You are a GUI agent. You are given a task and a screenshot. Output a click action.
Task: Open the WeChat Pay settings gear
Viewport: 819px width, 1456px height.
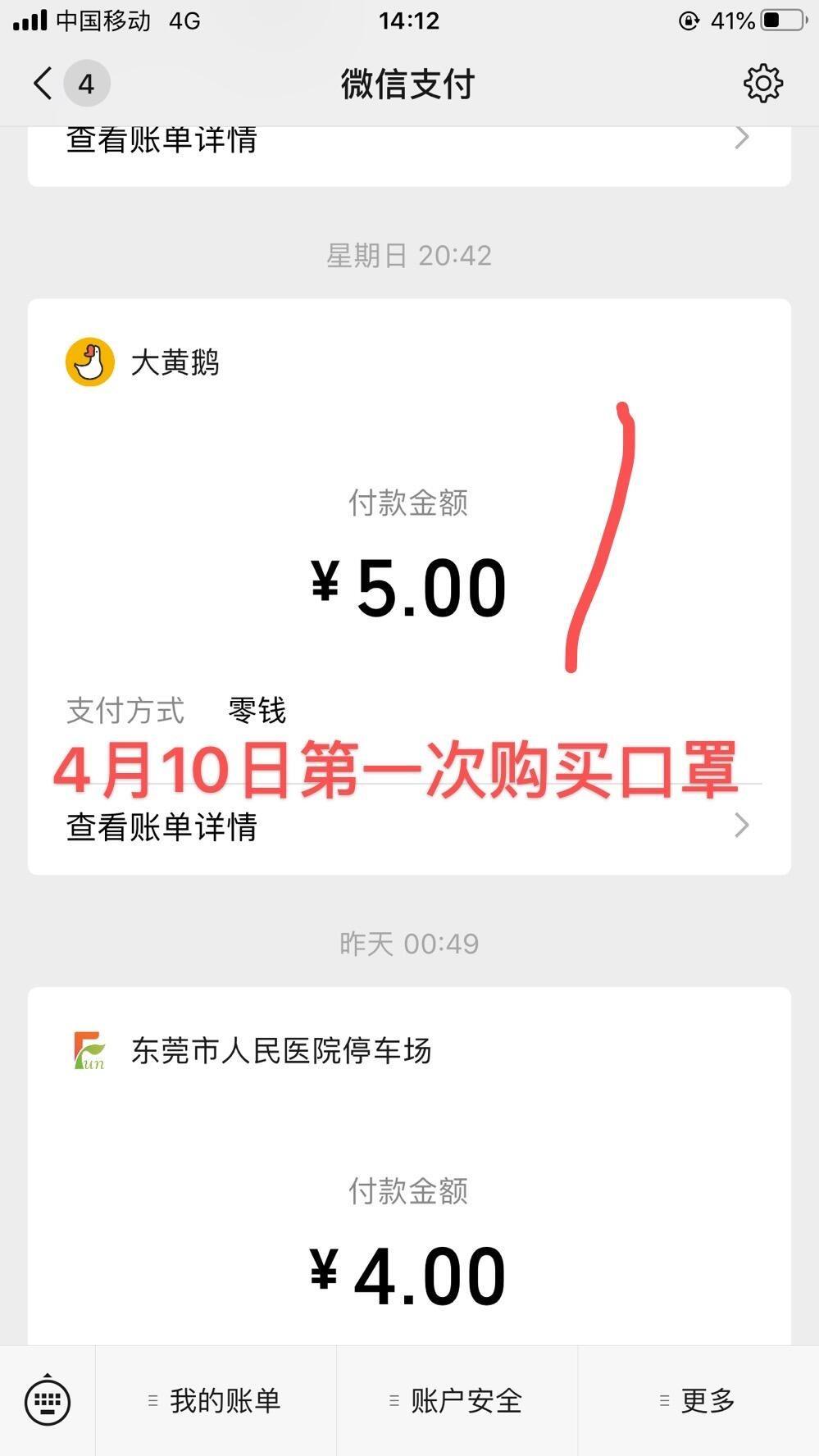click(762, 84)
